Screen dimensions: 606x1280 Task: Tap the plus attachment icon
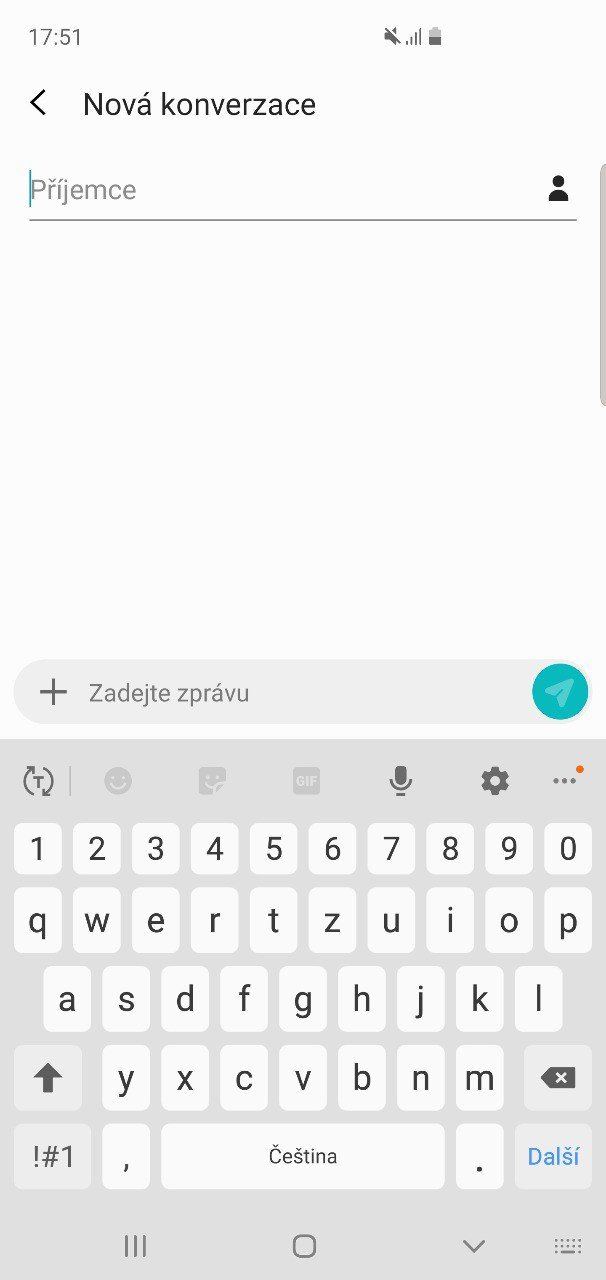tap(52, 692)
